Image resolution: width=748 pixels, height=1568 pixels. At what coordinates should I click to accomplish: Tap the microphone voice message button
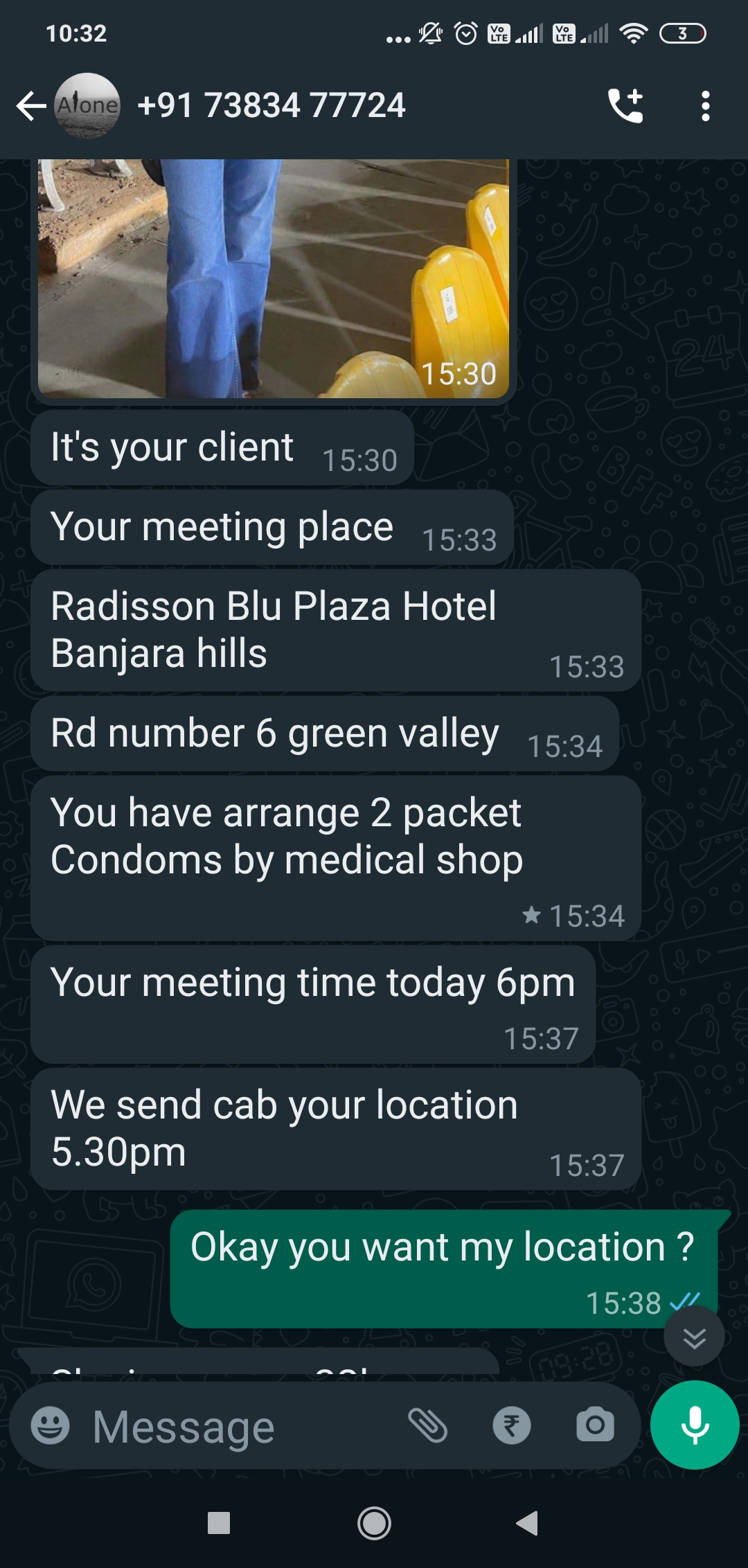tap(695, 1425)
